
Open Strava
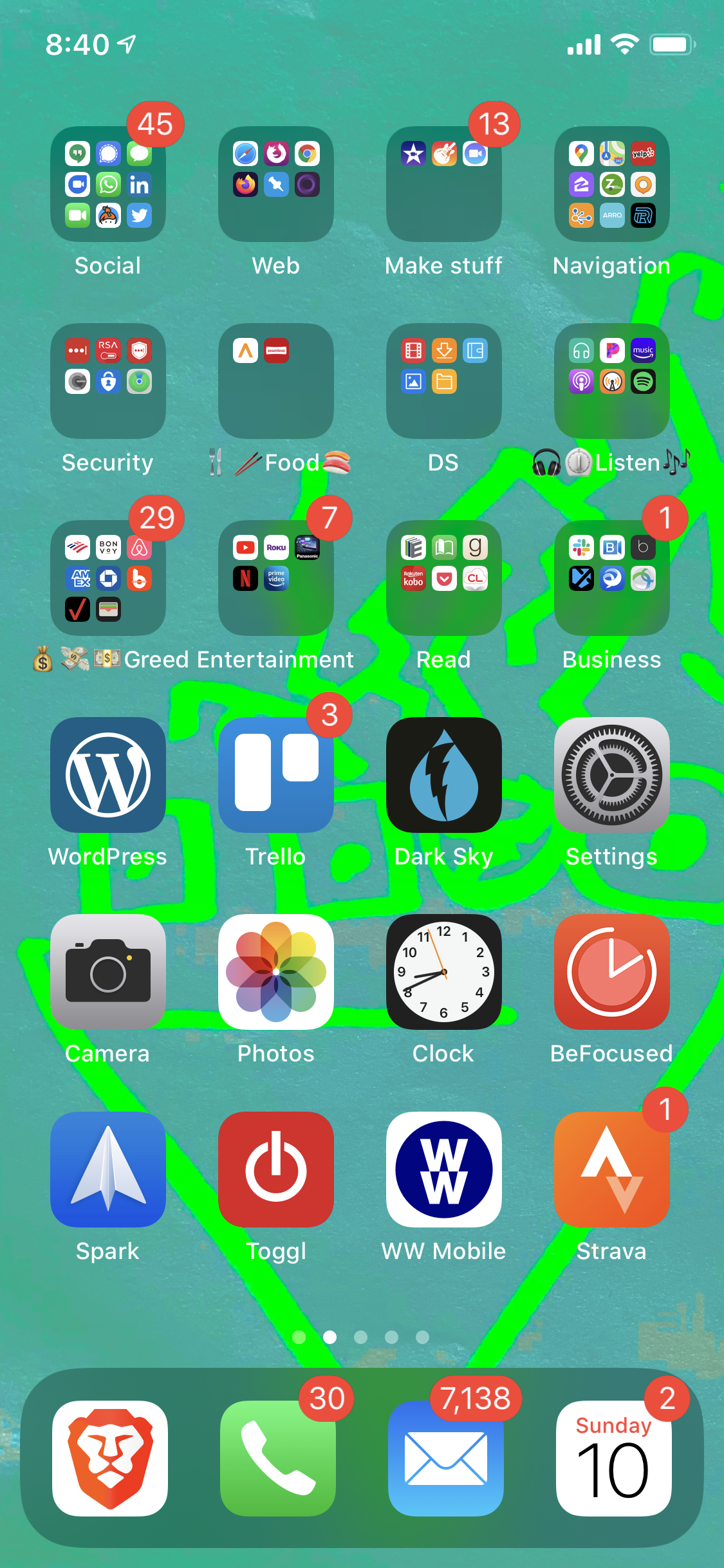612,1170
